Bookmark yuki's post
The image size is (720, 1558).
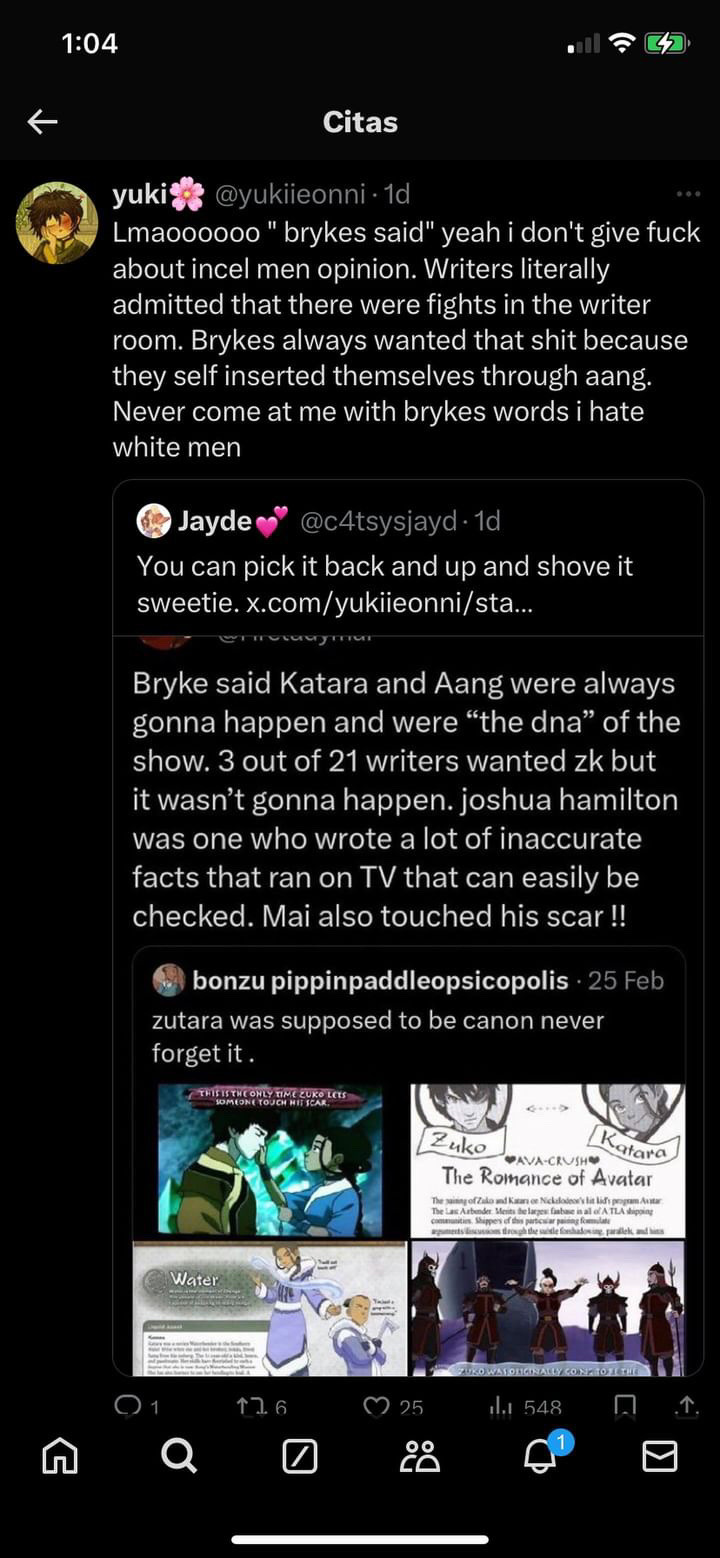tap(624, 1406)
